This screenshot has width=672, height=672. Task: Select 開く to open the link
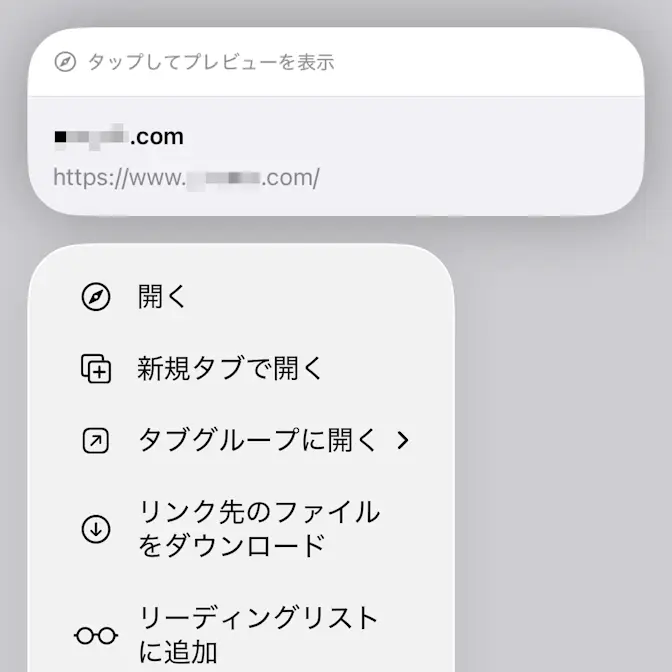pyautogui.click(x=240, y=297)
